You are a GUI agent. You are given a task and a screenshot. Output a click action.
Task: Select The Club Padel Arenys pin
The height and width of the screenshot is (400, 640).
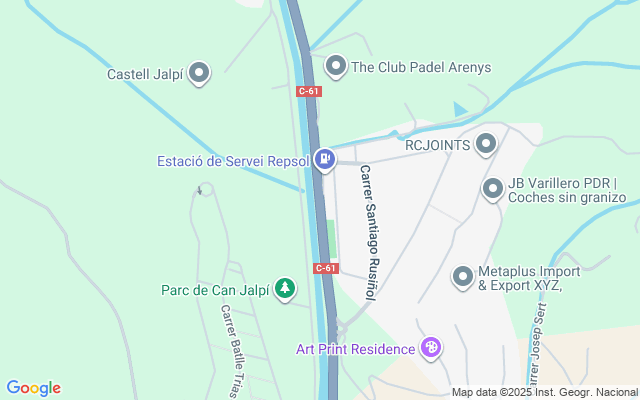336,67
